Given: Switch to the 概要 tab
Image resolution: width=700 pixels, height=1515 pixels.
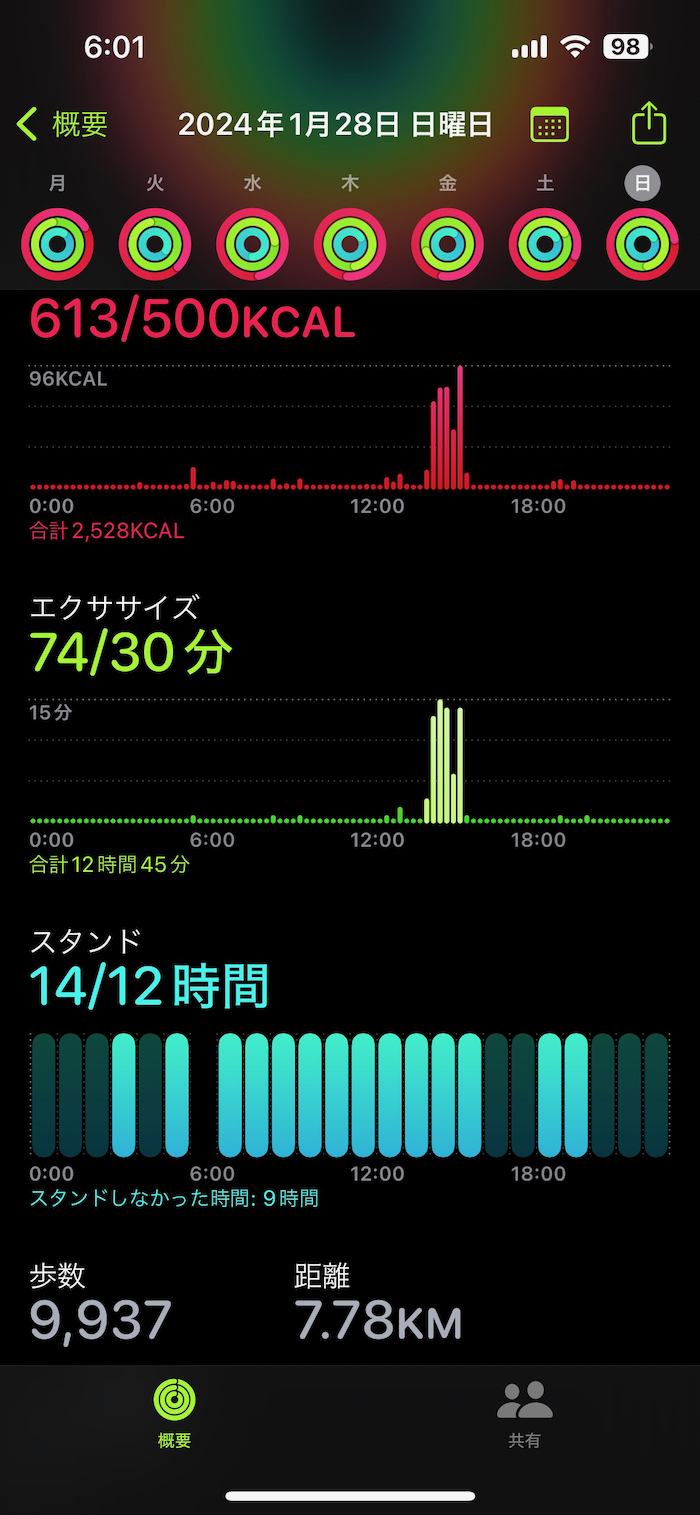Looking at the screenshot, I should (174, 1413).
